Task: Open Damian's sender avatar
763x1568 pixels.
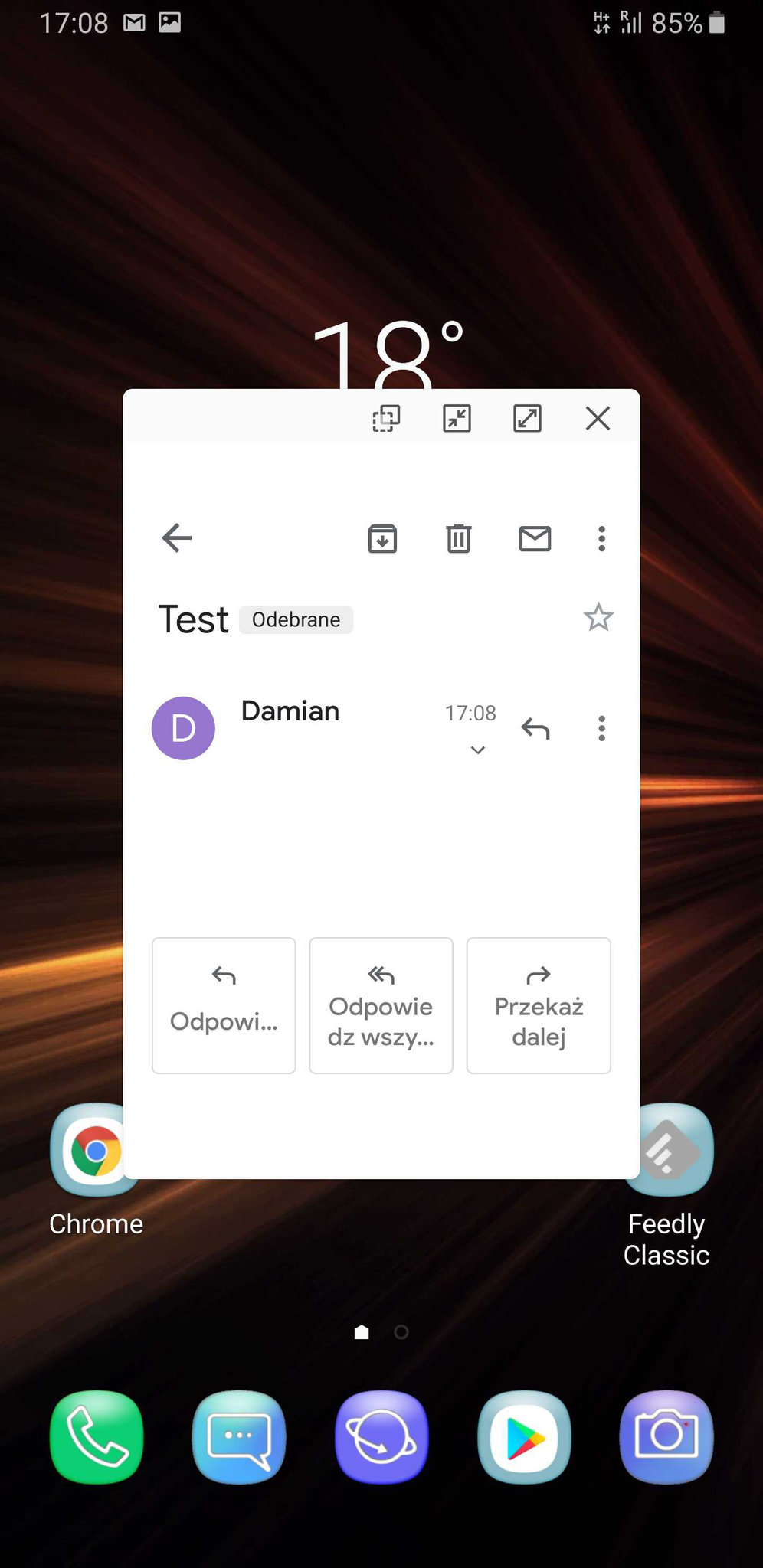Action: (x=183, y=728)
